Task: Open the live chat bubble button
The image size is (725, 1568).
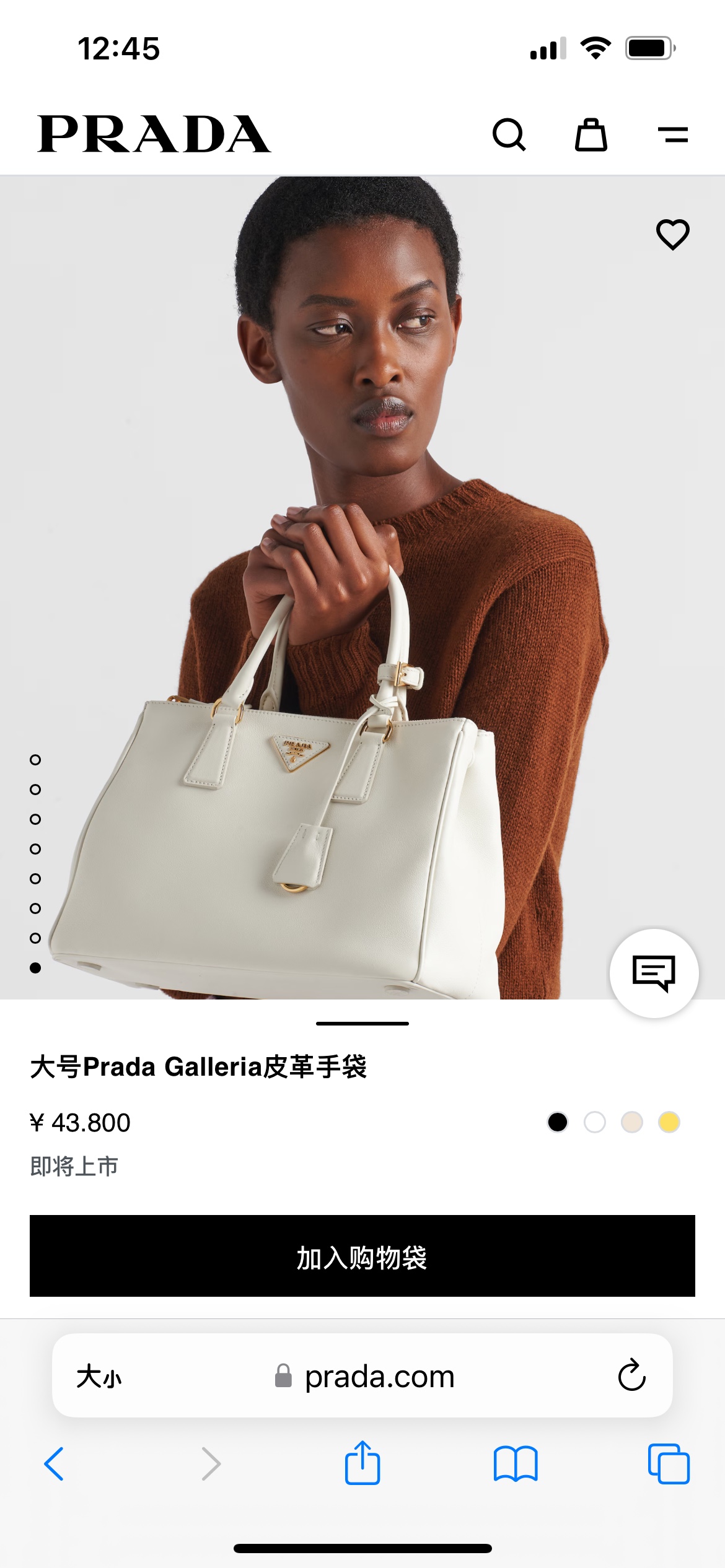Action: click(x=654, y=973)
